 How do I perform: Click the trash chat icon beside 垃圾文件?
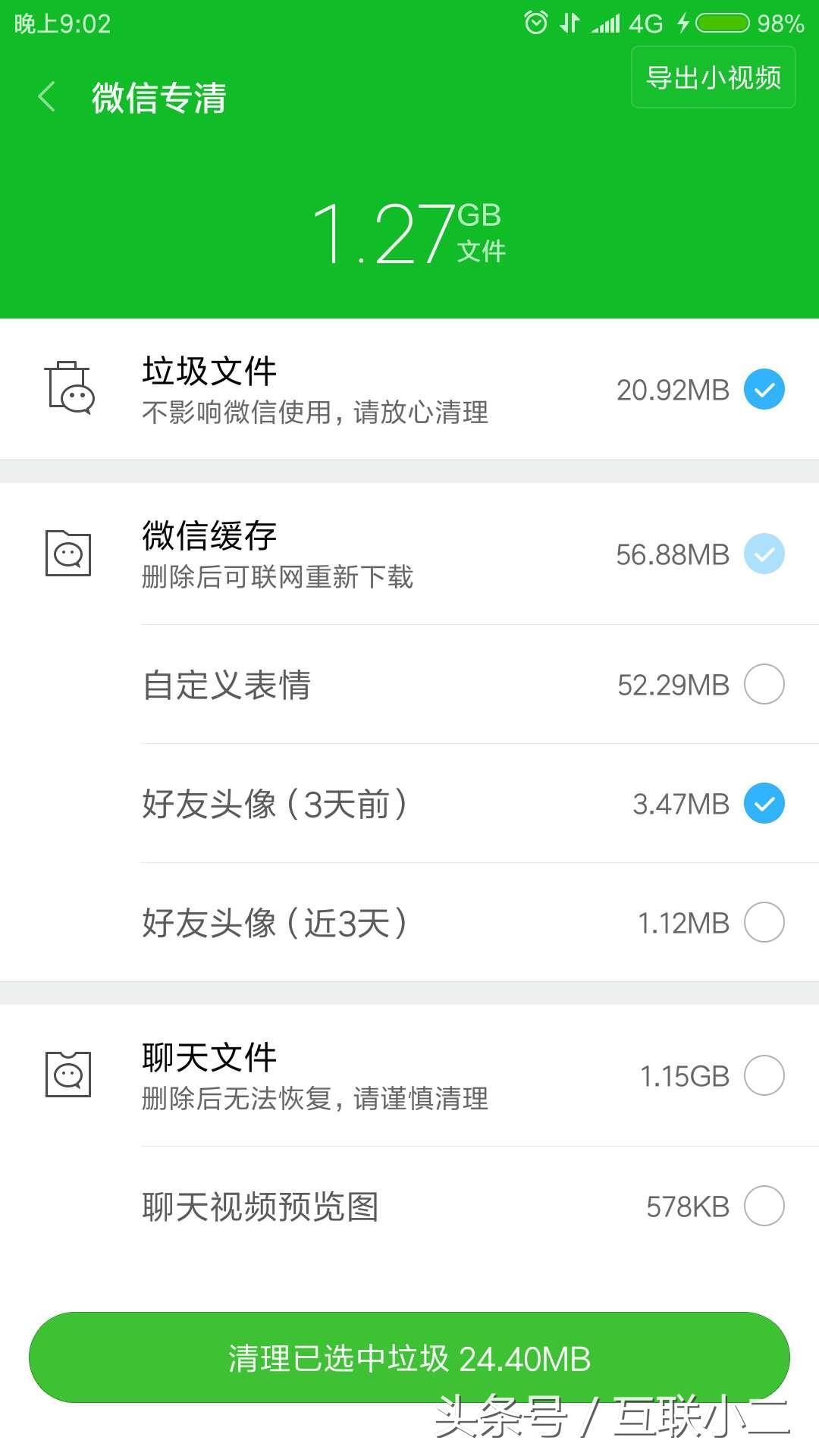(x=70, y=390)
